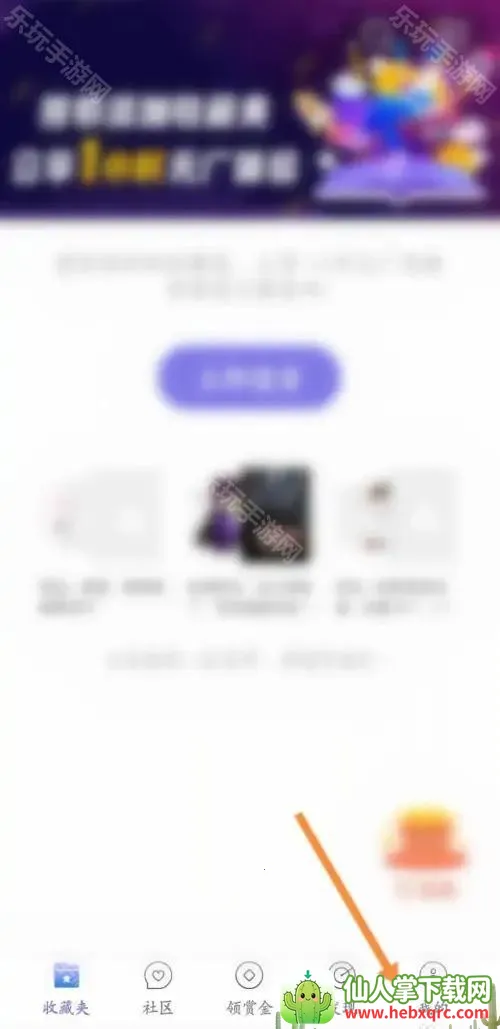Open the 我的 tab the arrow points to
The height and width of the screenshot is (1029, 500).
[x=432, y=989]
